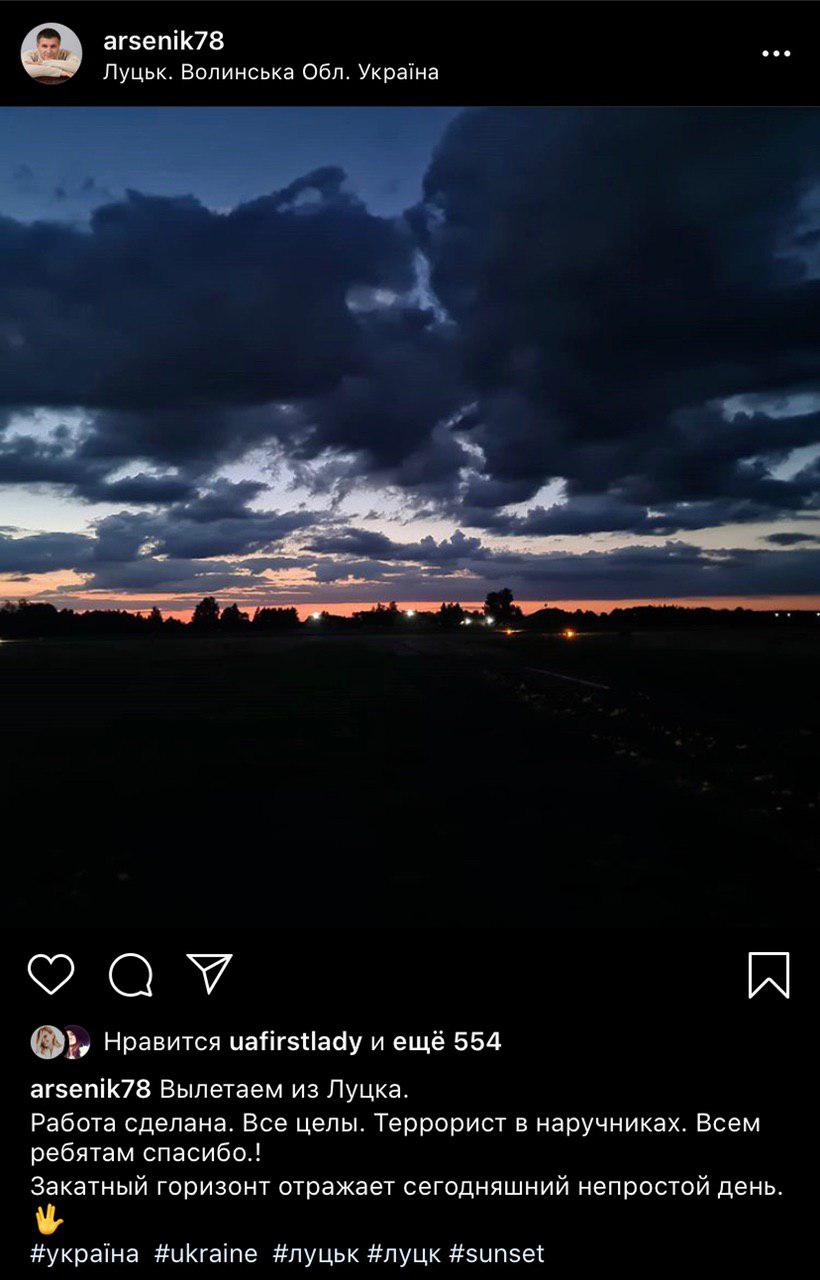Screen dimensions: 820x1280
Task: Save the post with bookmark icon
Action: pyautogui.click(x=768, y=975)
